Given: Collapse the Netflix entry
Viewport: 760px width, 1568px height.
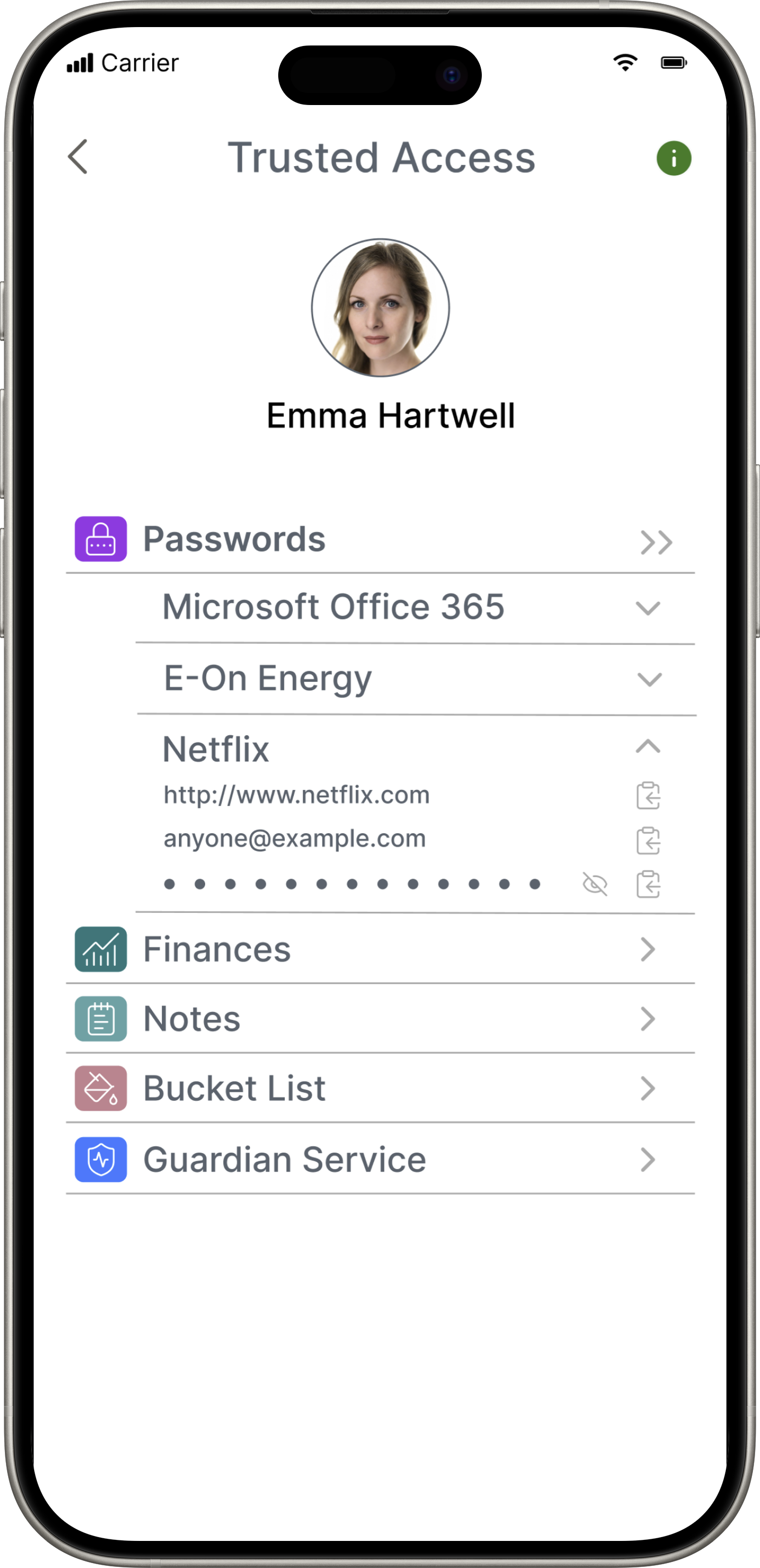Looking at the screenshot, I should (x=647, y=746).
